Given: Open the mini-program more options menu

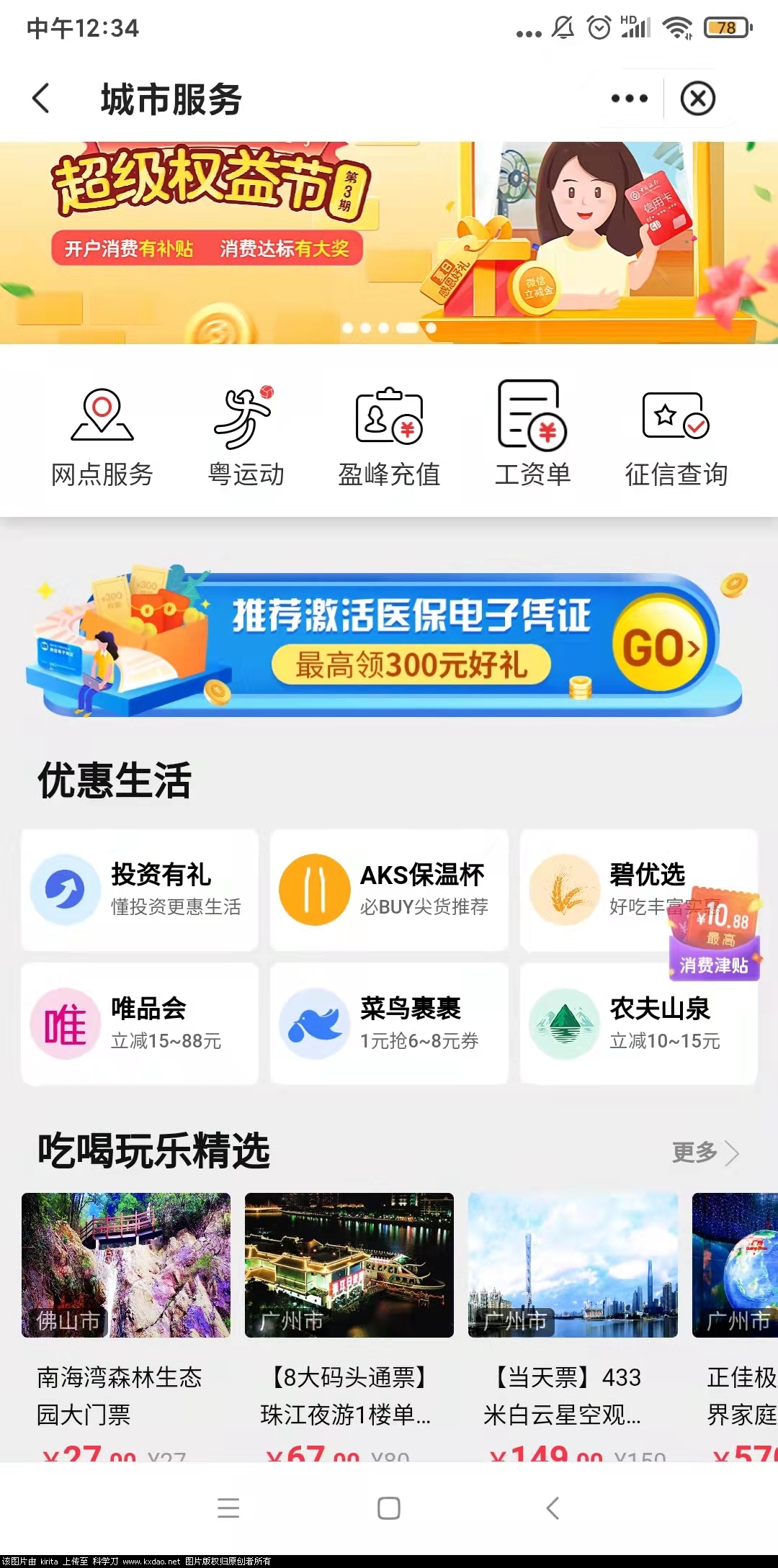Looking at the screenshot, I should [628, 97].
